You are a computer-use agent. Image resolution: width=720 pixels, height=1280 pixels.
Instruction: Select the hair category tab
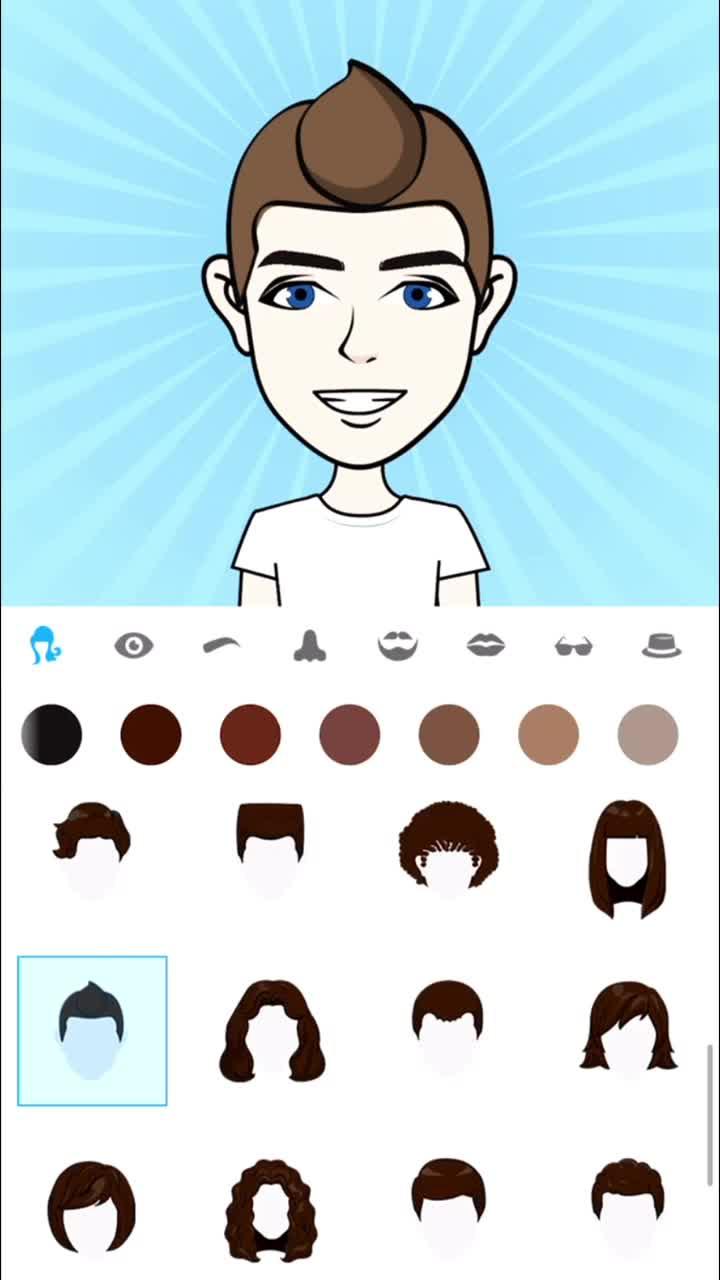(45, 646)
